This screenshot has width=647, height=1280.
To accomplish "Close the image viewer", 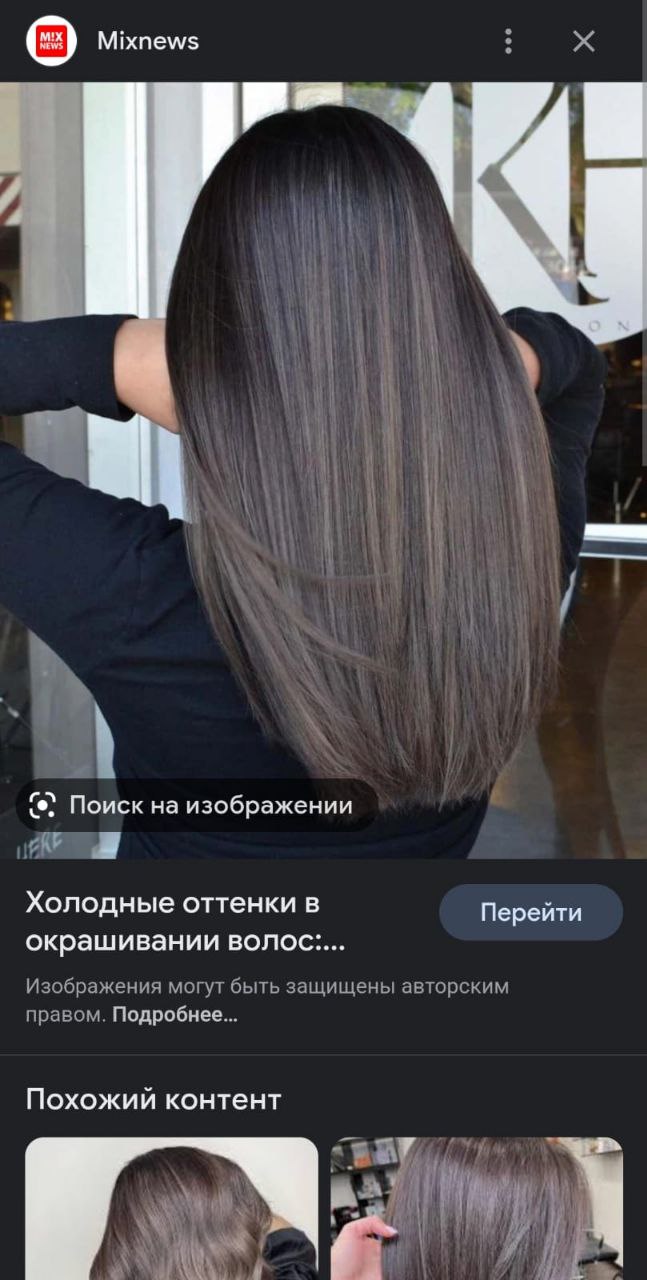I will 584,41.
